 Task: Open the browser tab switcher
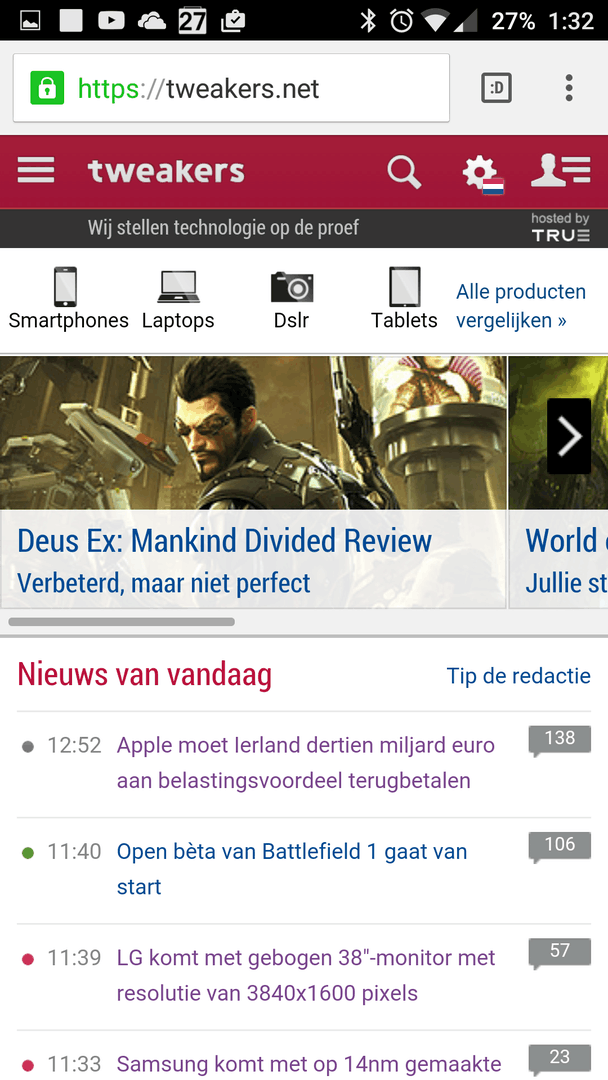[497, 88]
